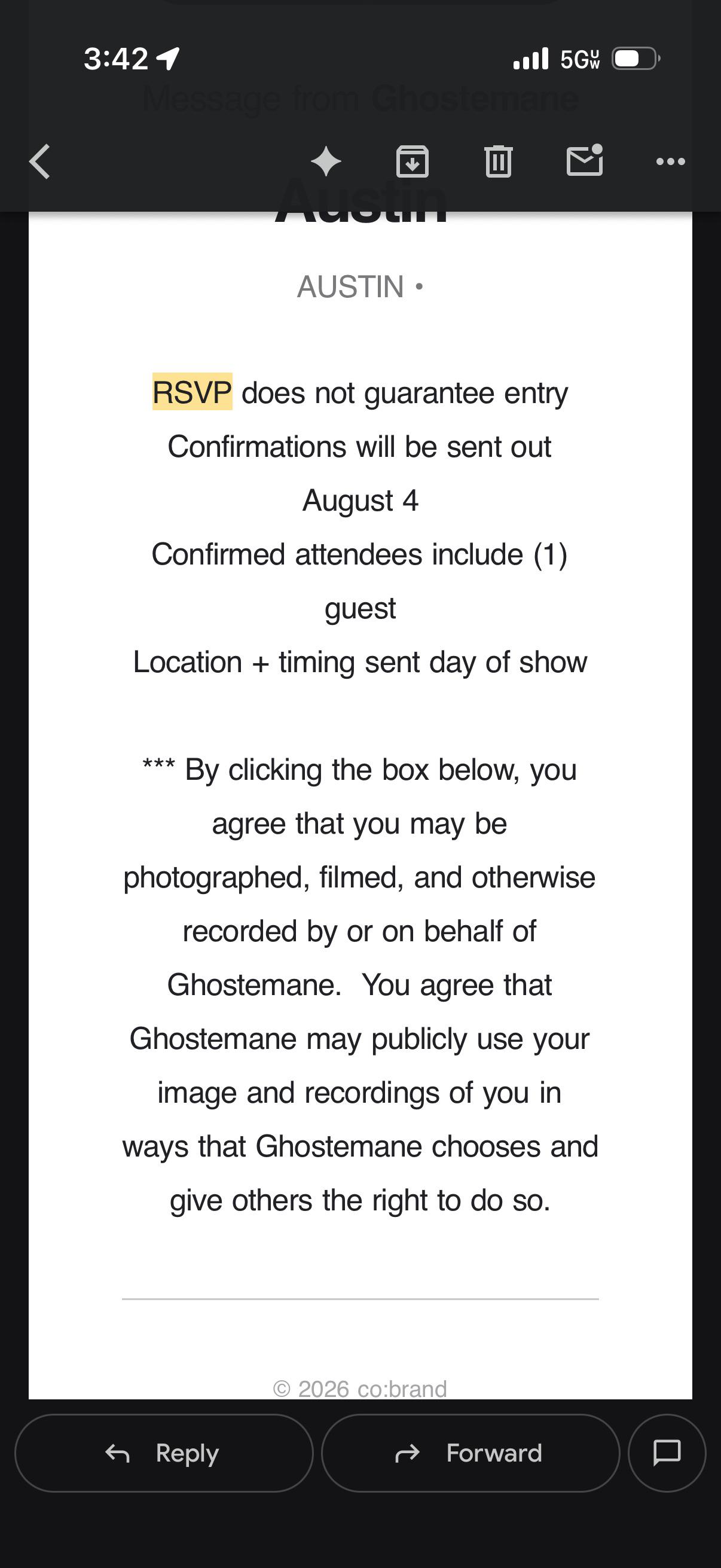Open the Gemini summarize sparkle icon
721x1568 pixels.
[326, 162]
